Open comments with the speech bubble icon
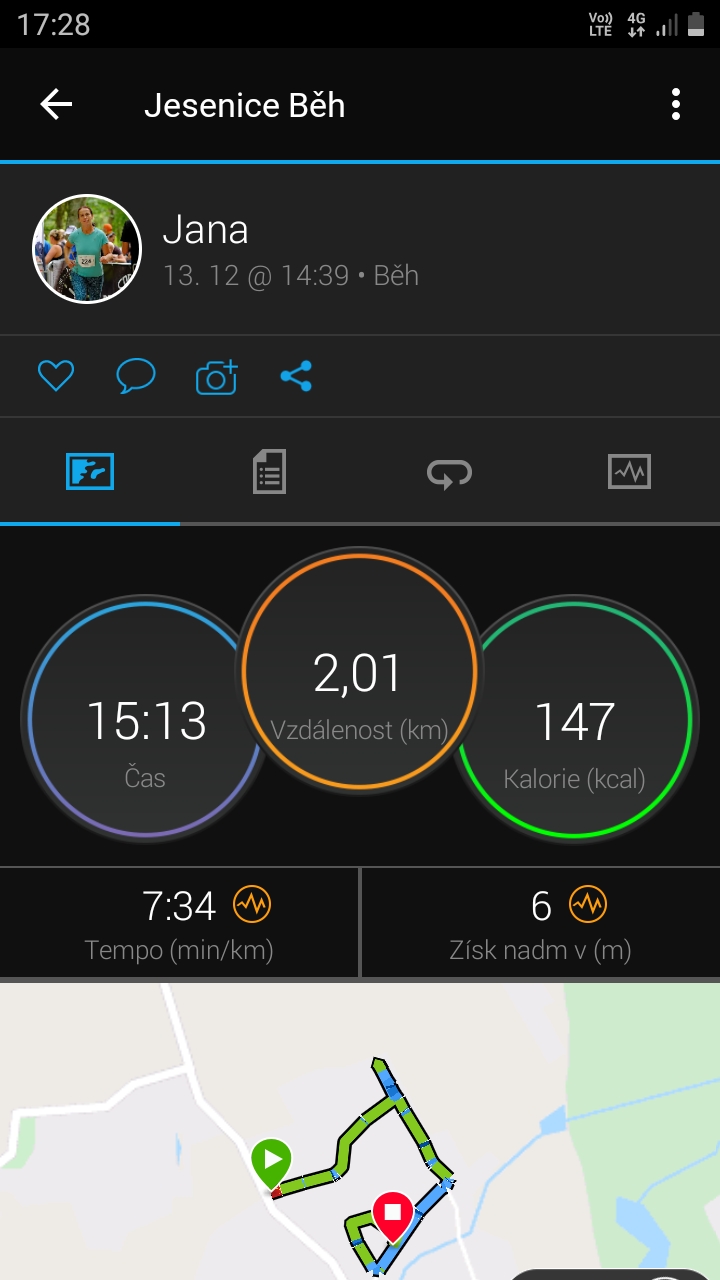The width and height of the screenshot is (720, 1280). [x=136, y=376]
